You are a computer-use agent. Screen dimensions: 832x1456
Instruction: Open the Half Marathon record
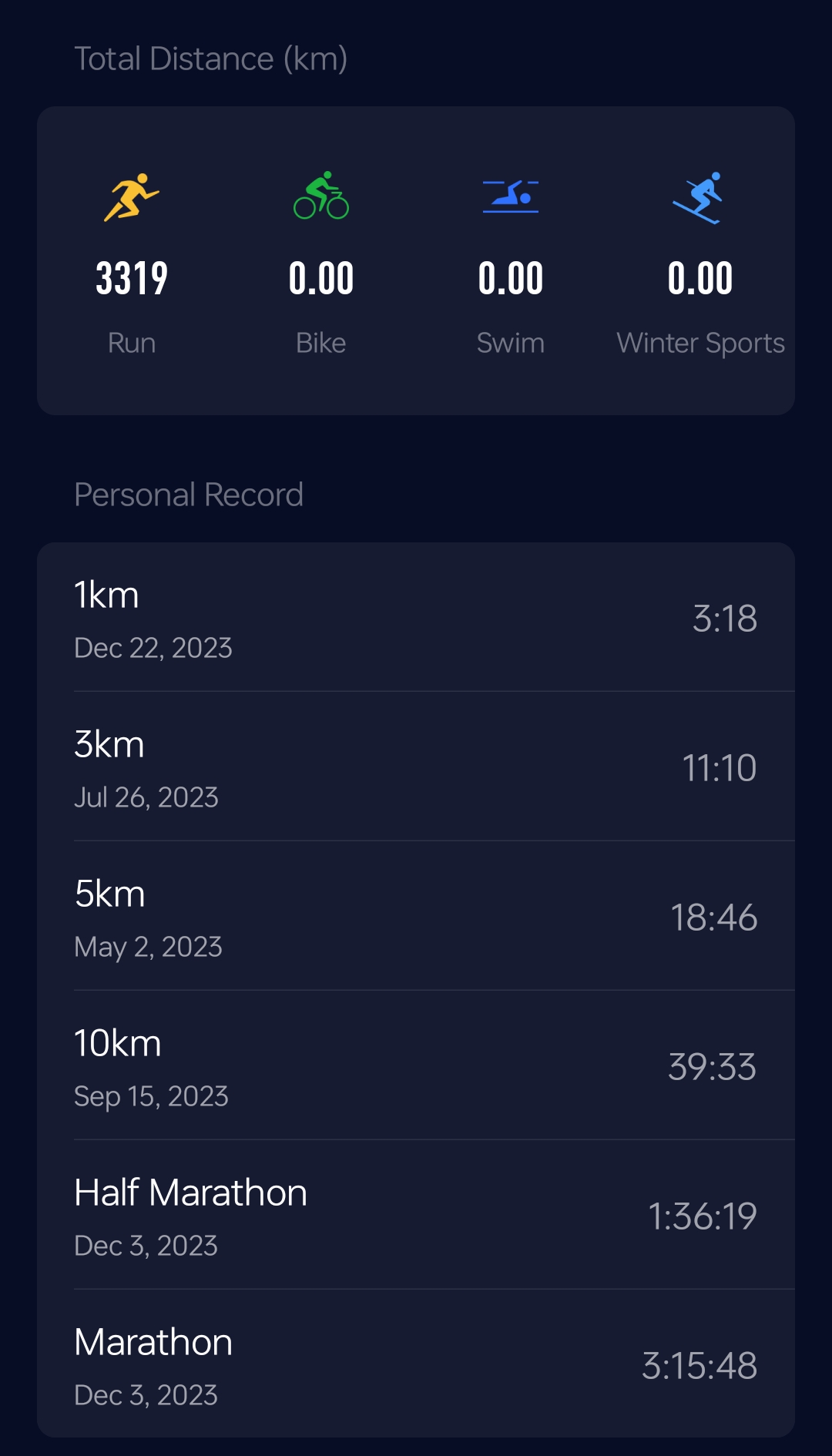[x=416, y=1215]
